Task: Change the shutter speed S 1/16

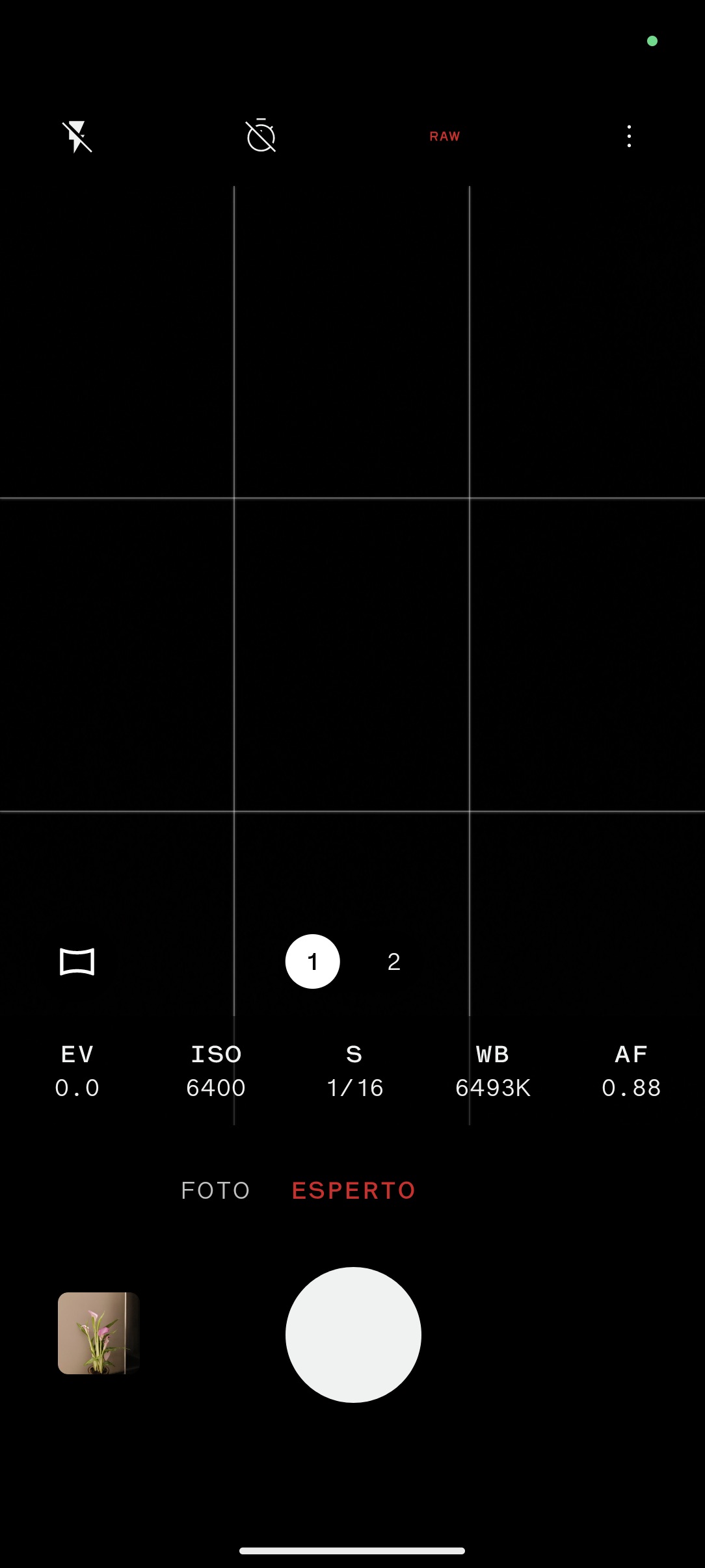Action: click(354, 1071)
